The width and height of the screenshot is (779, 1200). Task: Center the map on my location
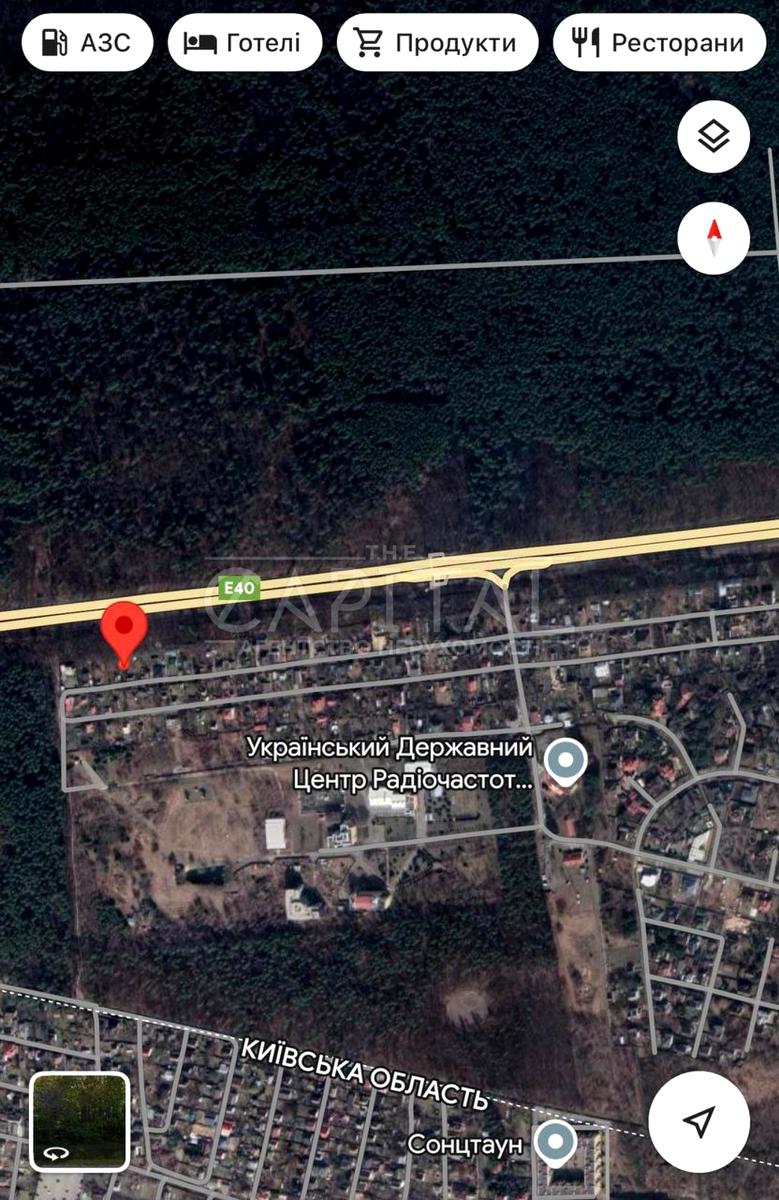point(698,1121)
